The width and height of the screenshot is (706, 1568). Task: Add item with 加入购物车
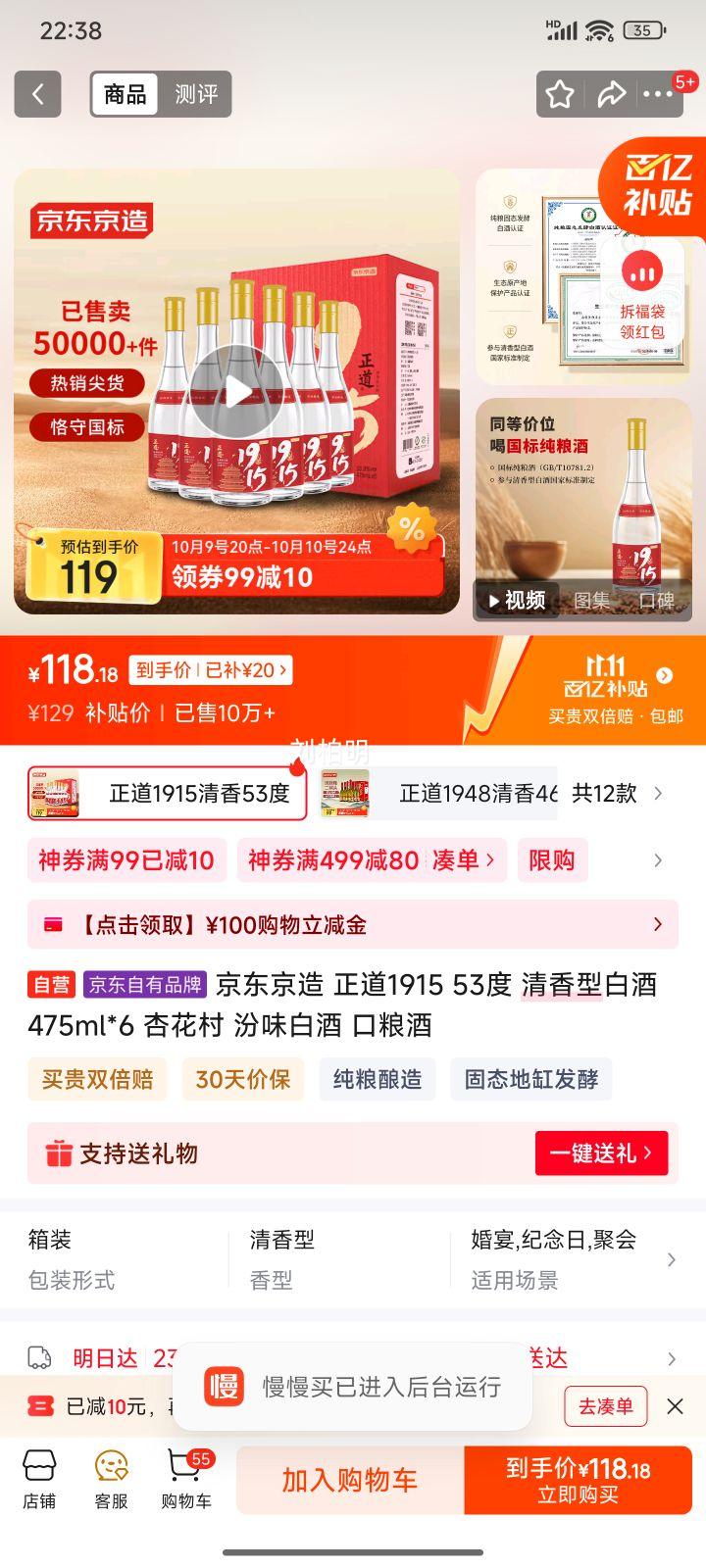tap(350, 1480)
